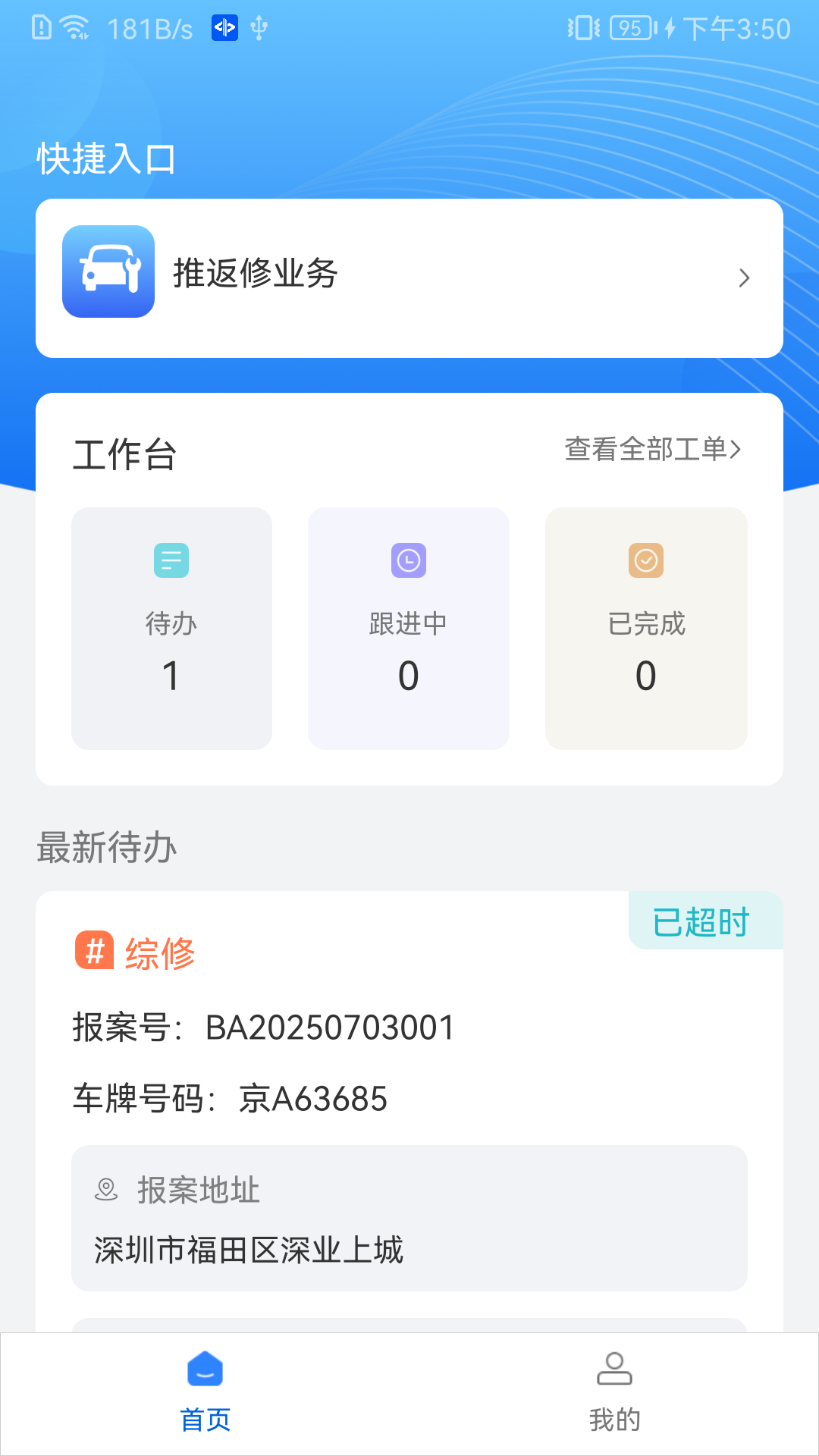The width and height of the screenshot is (819, 1456).
Task: Open the 跟进中 work orders card
Action: [408, 628]
